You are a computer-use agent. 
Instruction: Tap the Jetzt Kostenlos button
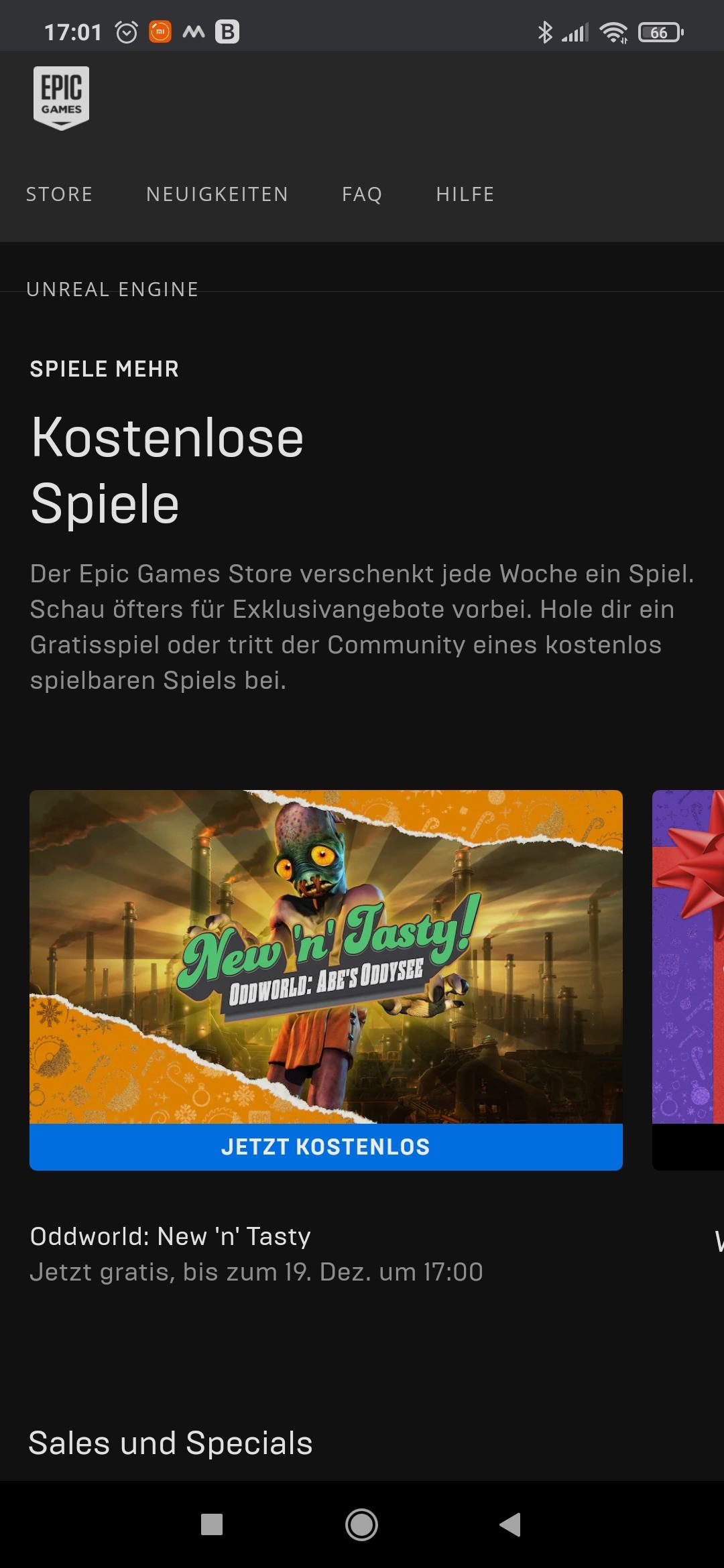[x=326, y=1147]
